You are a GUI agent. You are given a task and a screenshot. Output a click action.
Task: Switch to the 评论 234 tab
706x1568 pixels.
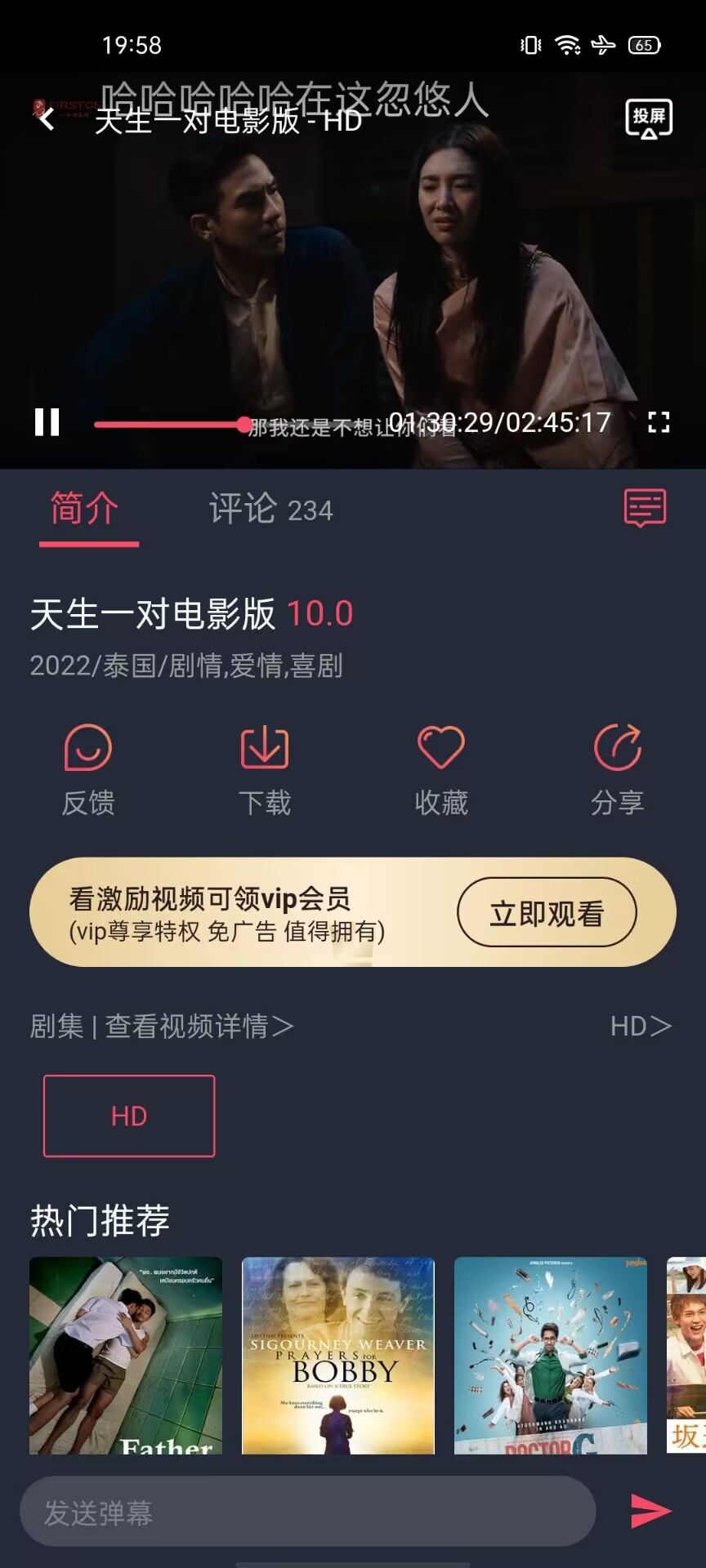click(270, 510)
